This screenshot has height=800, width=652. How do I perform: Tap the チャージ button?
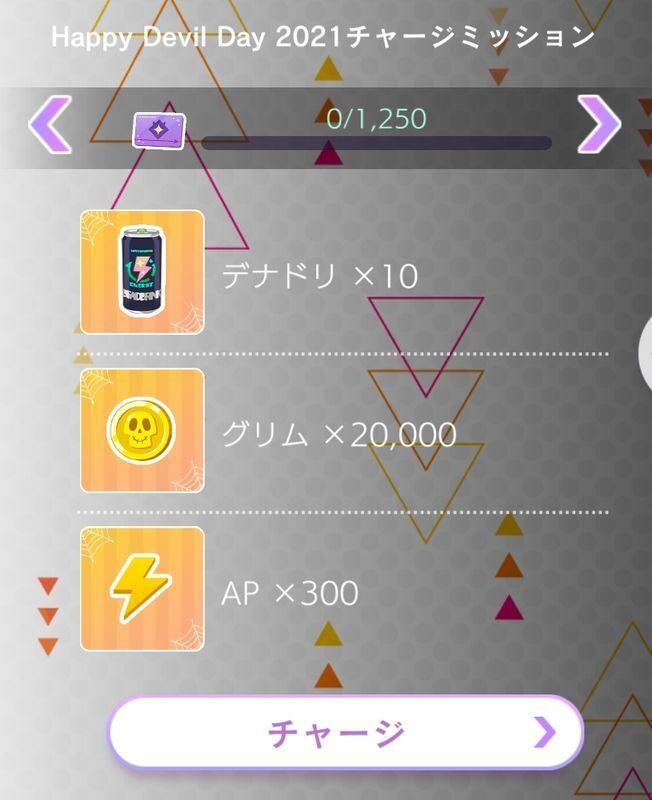345,733
